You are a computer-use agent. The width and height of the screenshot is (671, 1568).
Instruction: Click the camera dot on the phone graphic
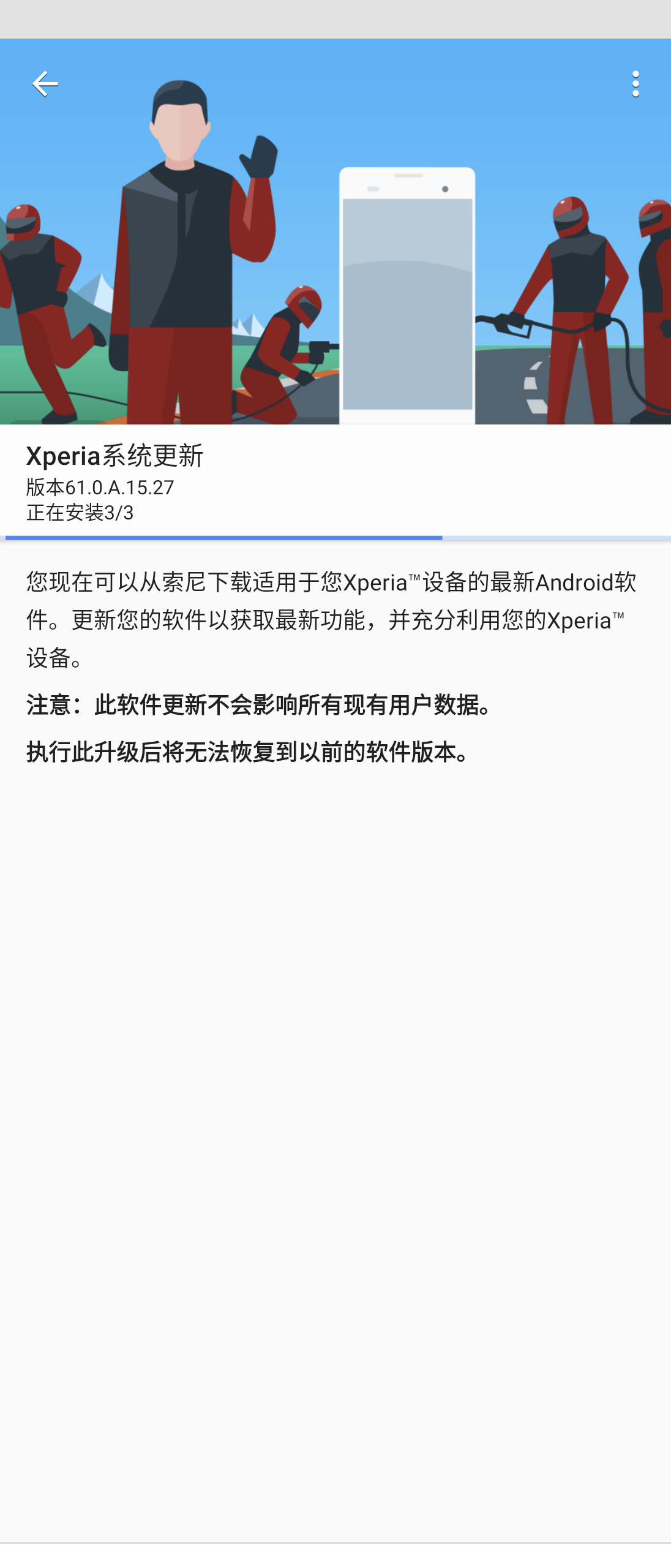click(445, 189)
